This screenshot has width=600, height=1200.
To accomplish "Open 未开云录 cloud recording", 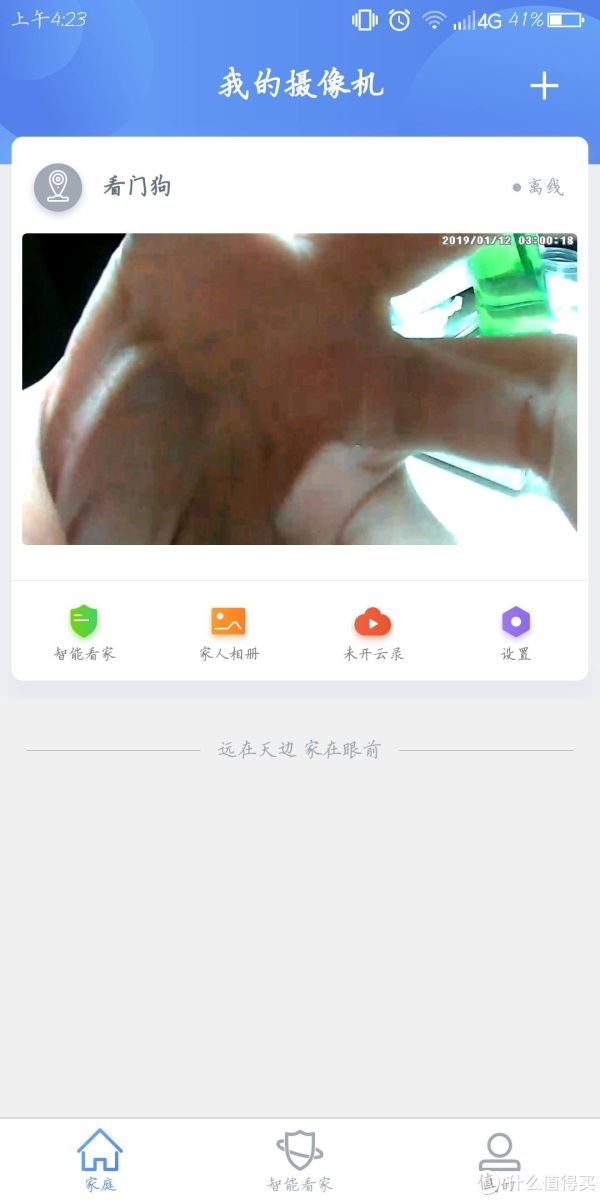I will 373,634.
